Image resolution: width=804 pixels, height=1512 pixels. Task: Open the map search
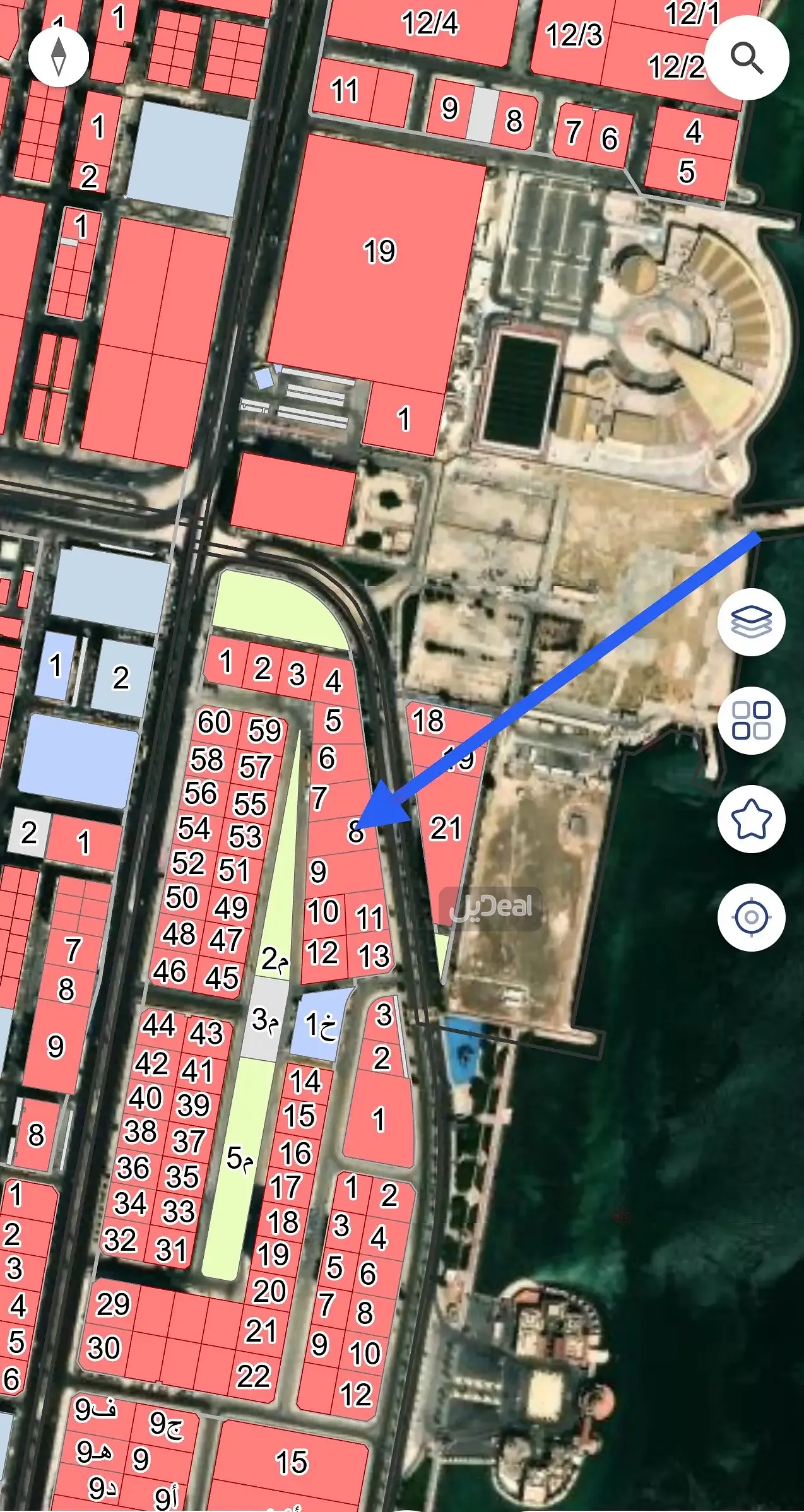(x=747, y=58)
